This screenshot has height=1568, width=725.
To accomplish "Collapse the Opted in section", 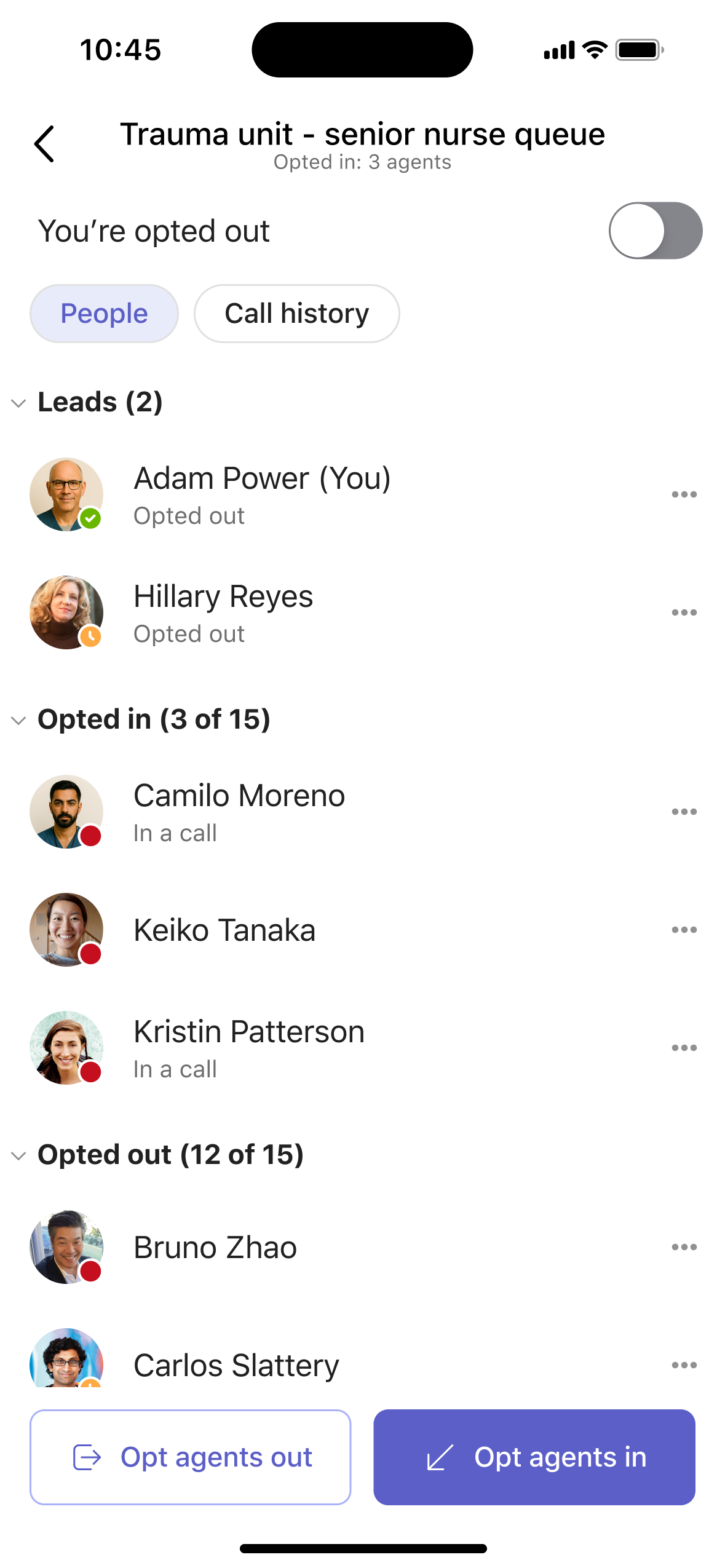I will pos(19,721).
